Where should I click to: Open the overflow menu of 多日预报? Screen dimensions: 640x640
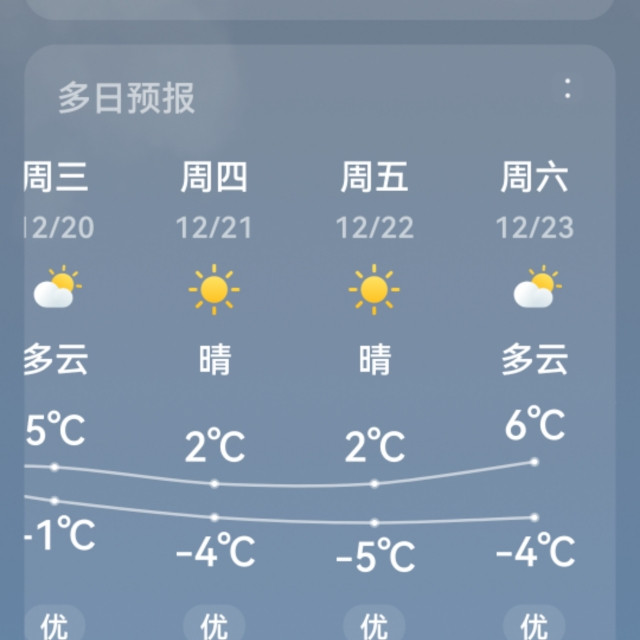coord(568,88)
